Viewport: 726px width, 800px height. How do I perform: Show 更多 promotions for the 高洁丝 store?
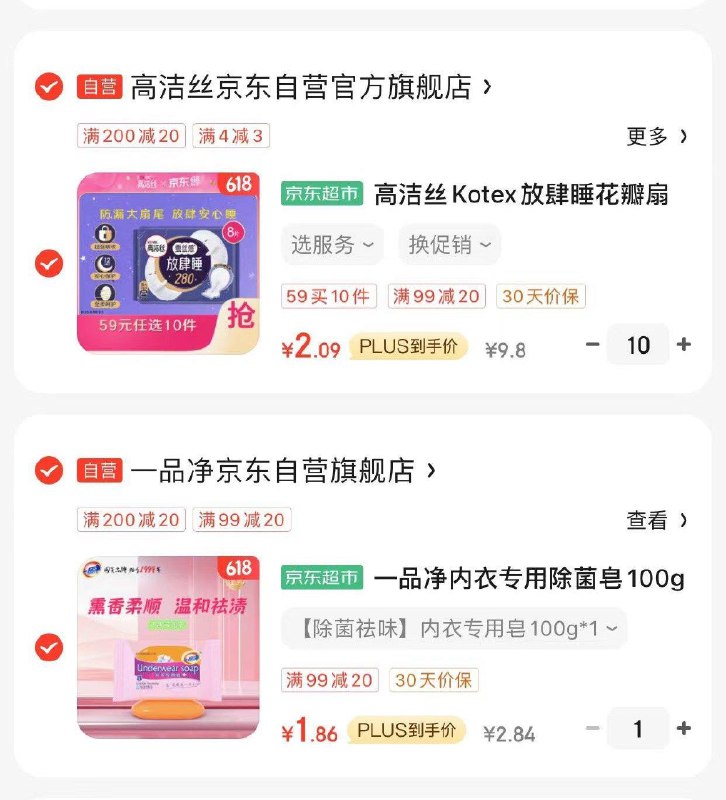pos(657,136)
